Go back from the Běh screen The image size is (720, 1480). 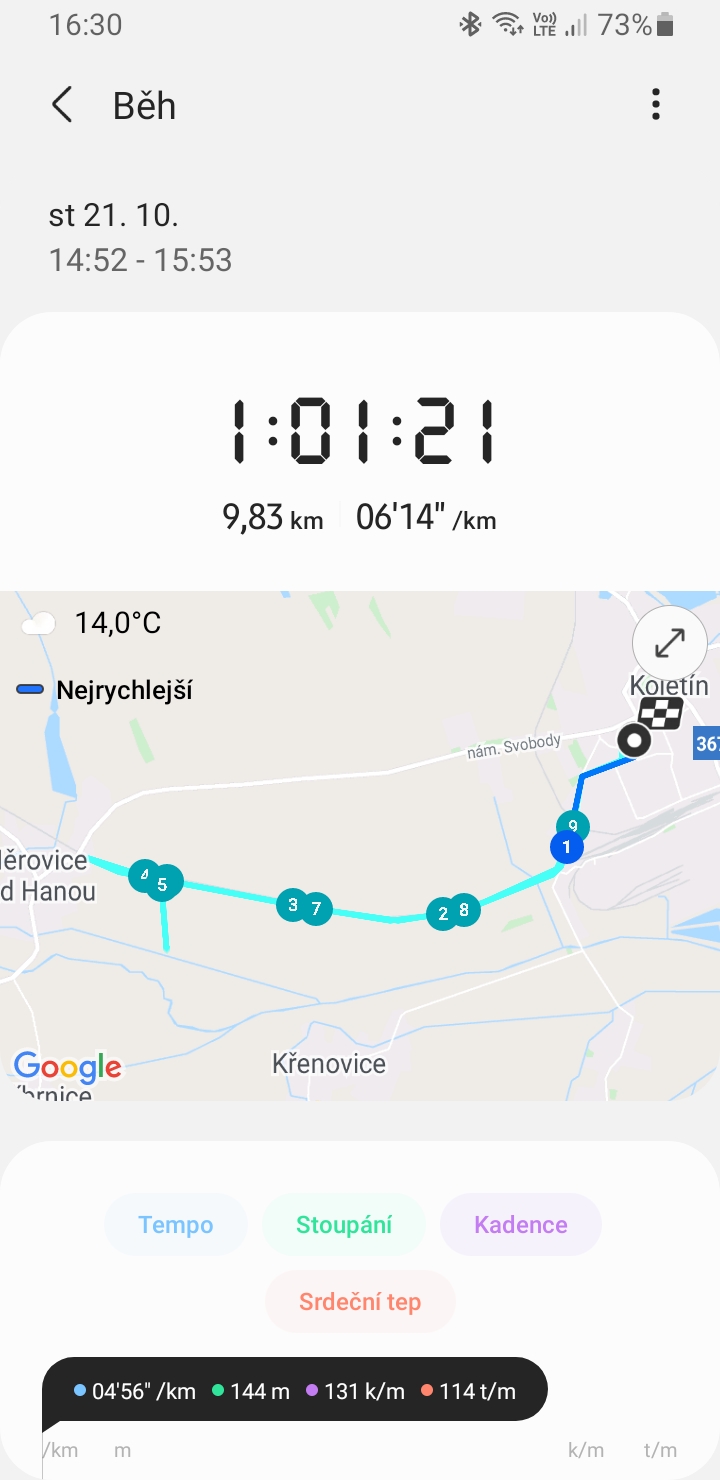[x=62, y=105]
